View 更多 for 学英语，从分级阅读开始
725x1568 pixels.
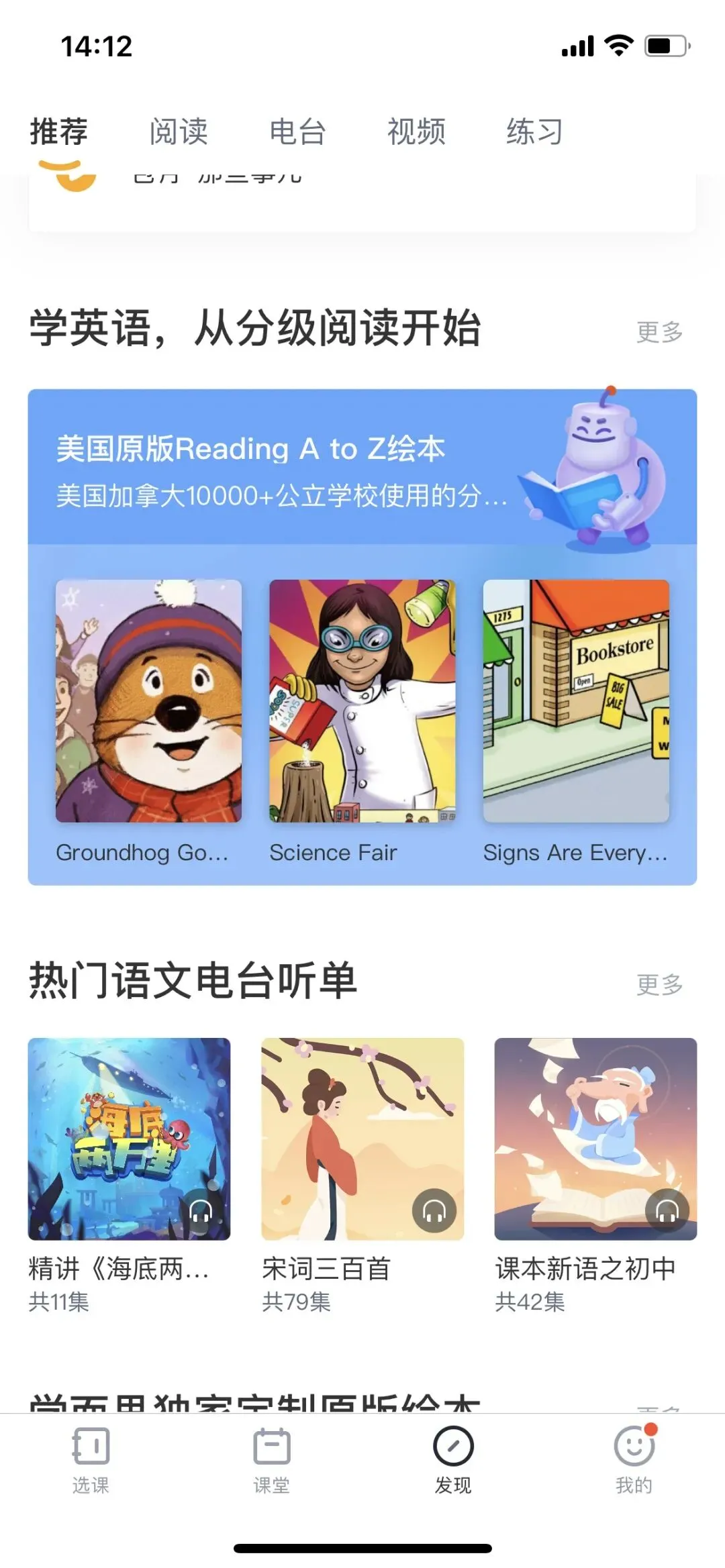tap(659, 331)
